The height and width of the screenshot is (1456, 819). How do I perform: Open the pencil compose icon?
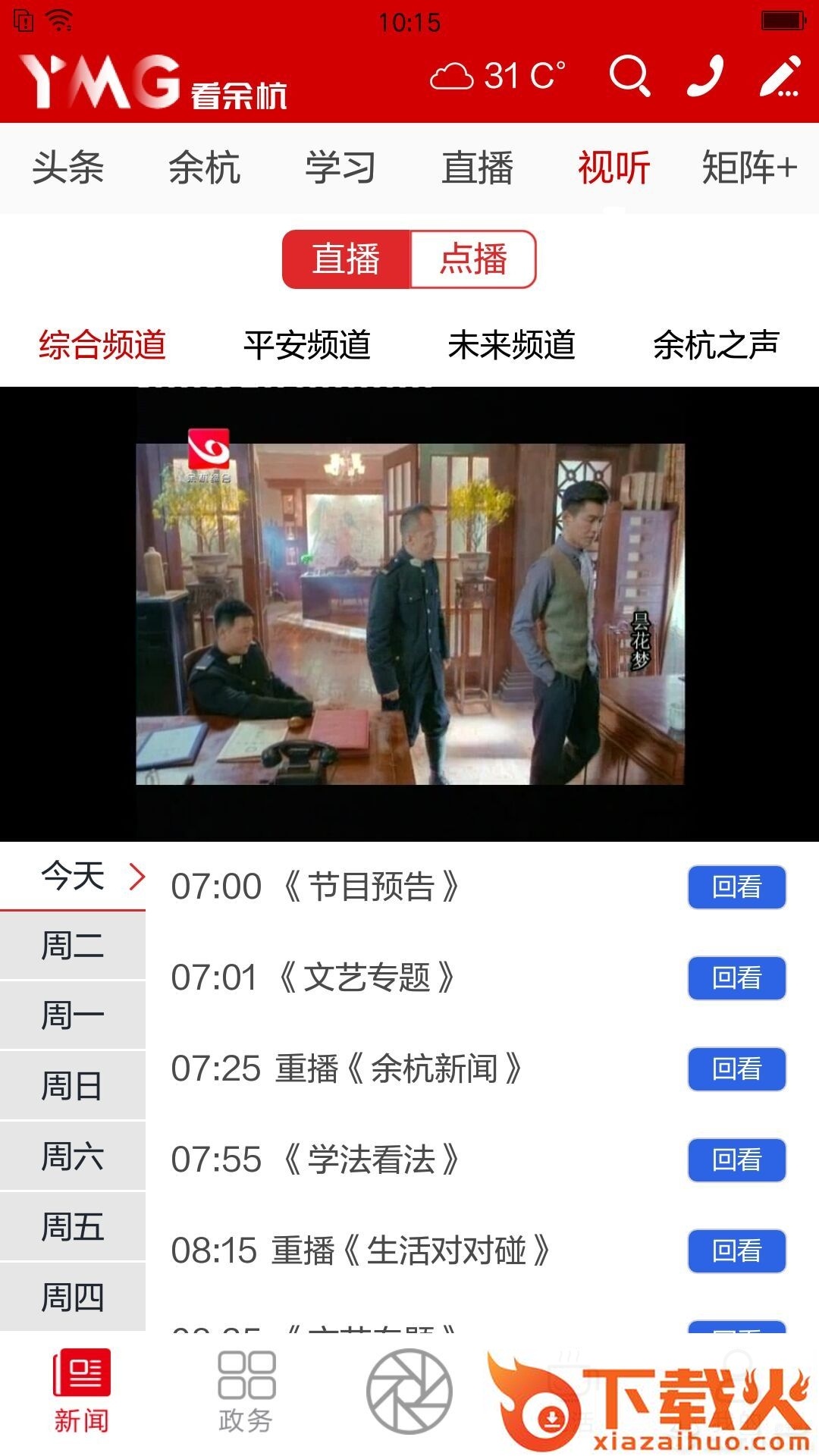click(781, 77)
